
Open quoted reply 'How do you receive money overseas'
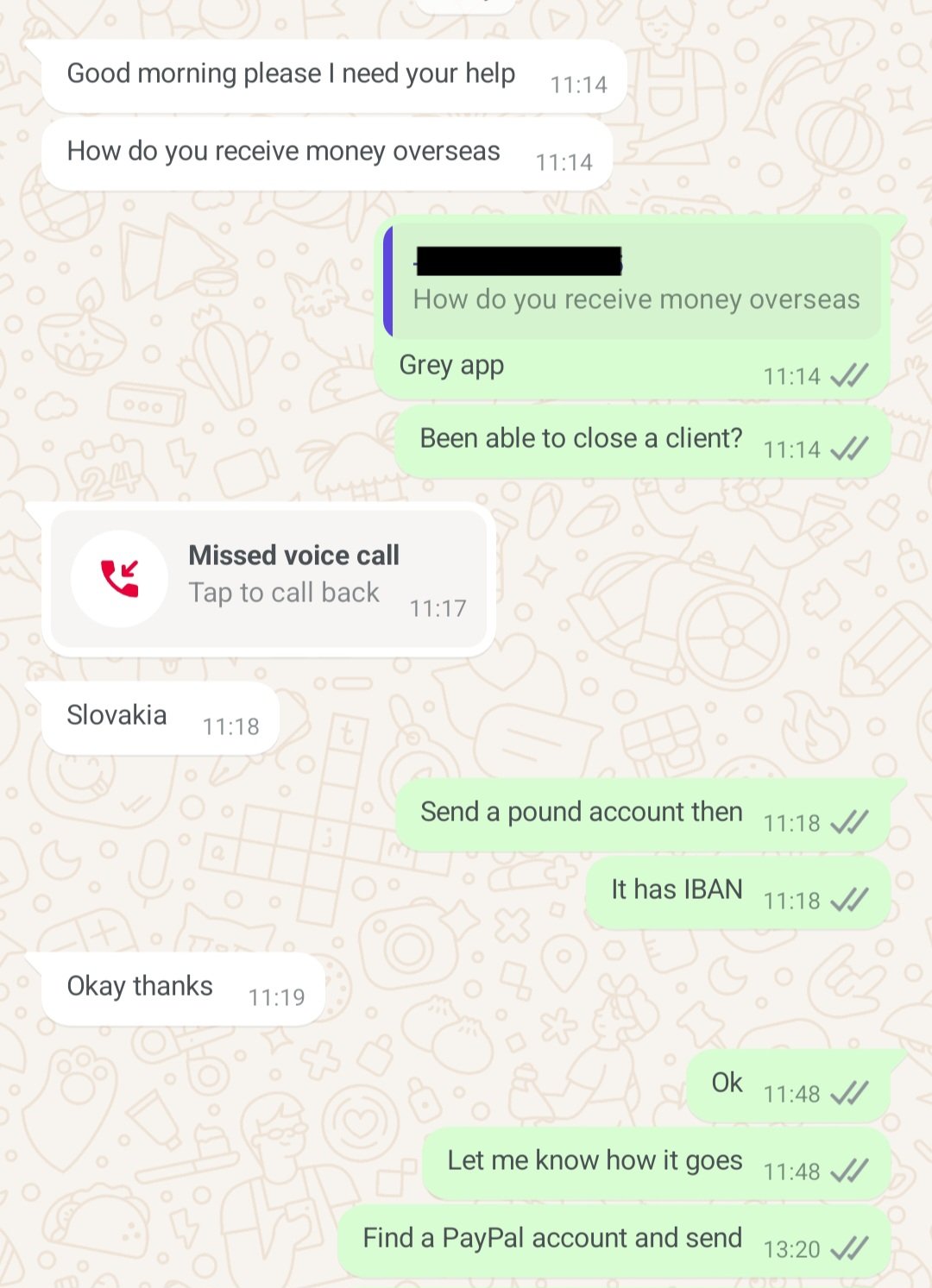click(x=633, y=282)
